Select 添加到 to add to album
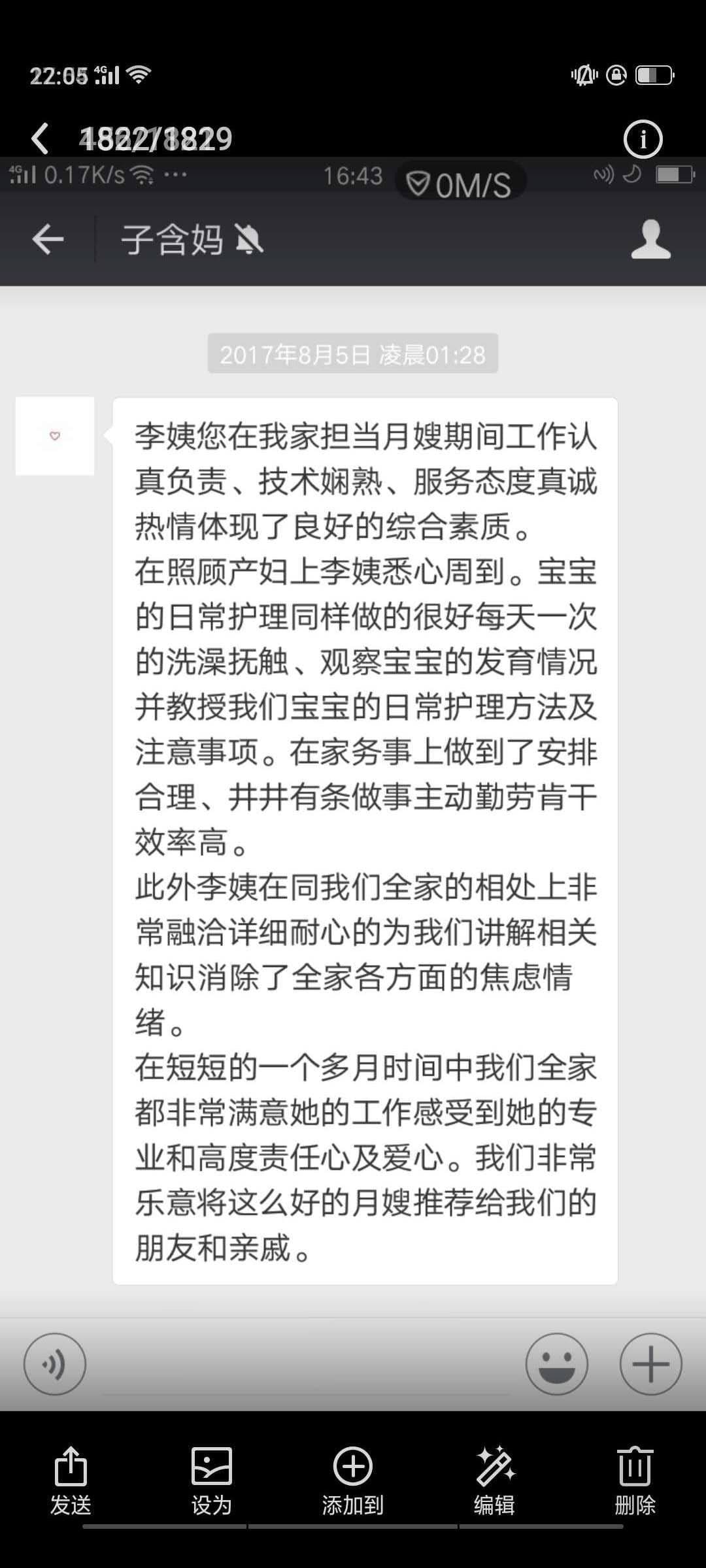Screen dimensions: 706x1568 point(352,1481)
